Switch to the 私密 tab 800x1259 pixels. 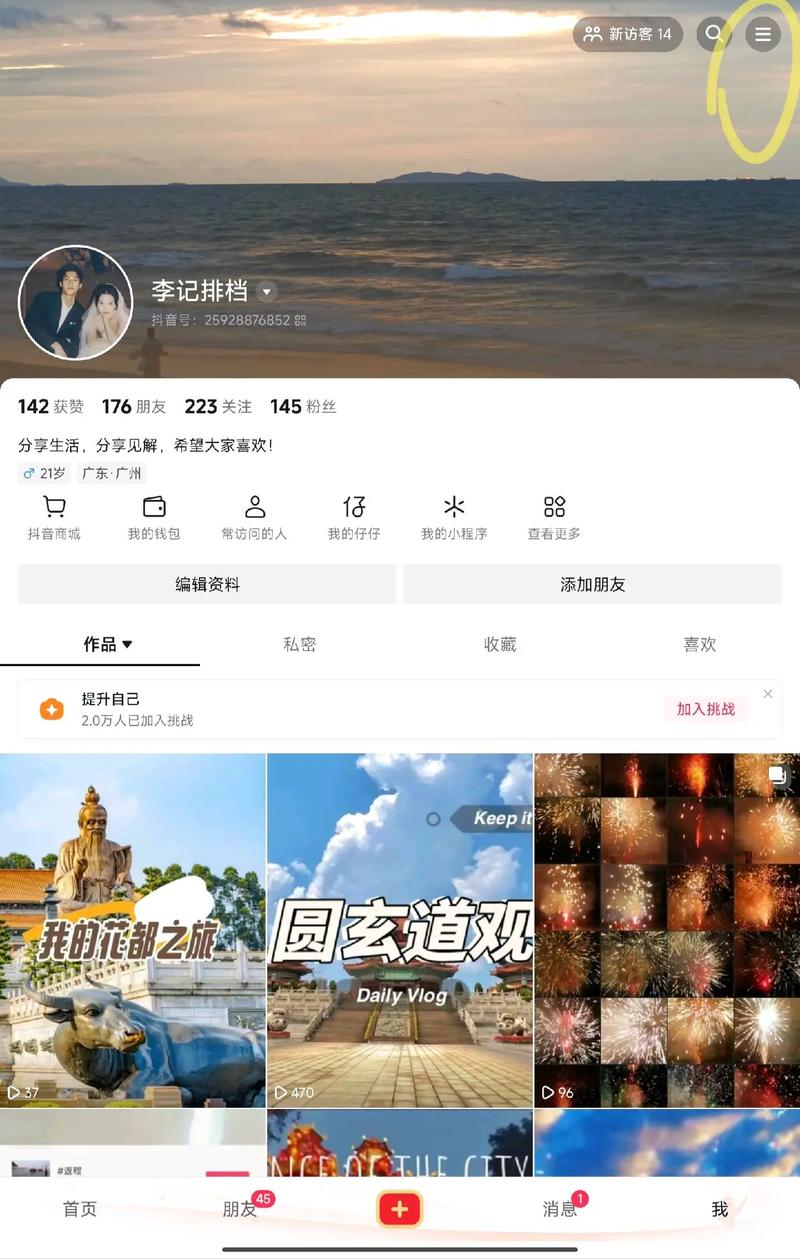click(x=300, y=645)
